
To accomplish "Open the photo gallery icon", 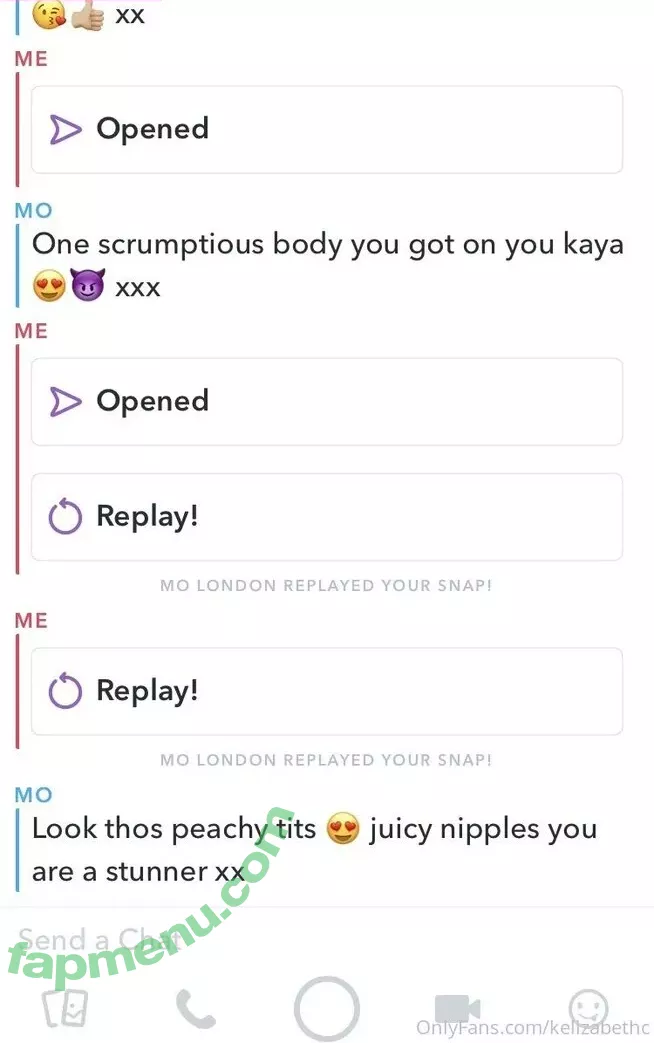I will tap(63, 1009).
